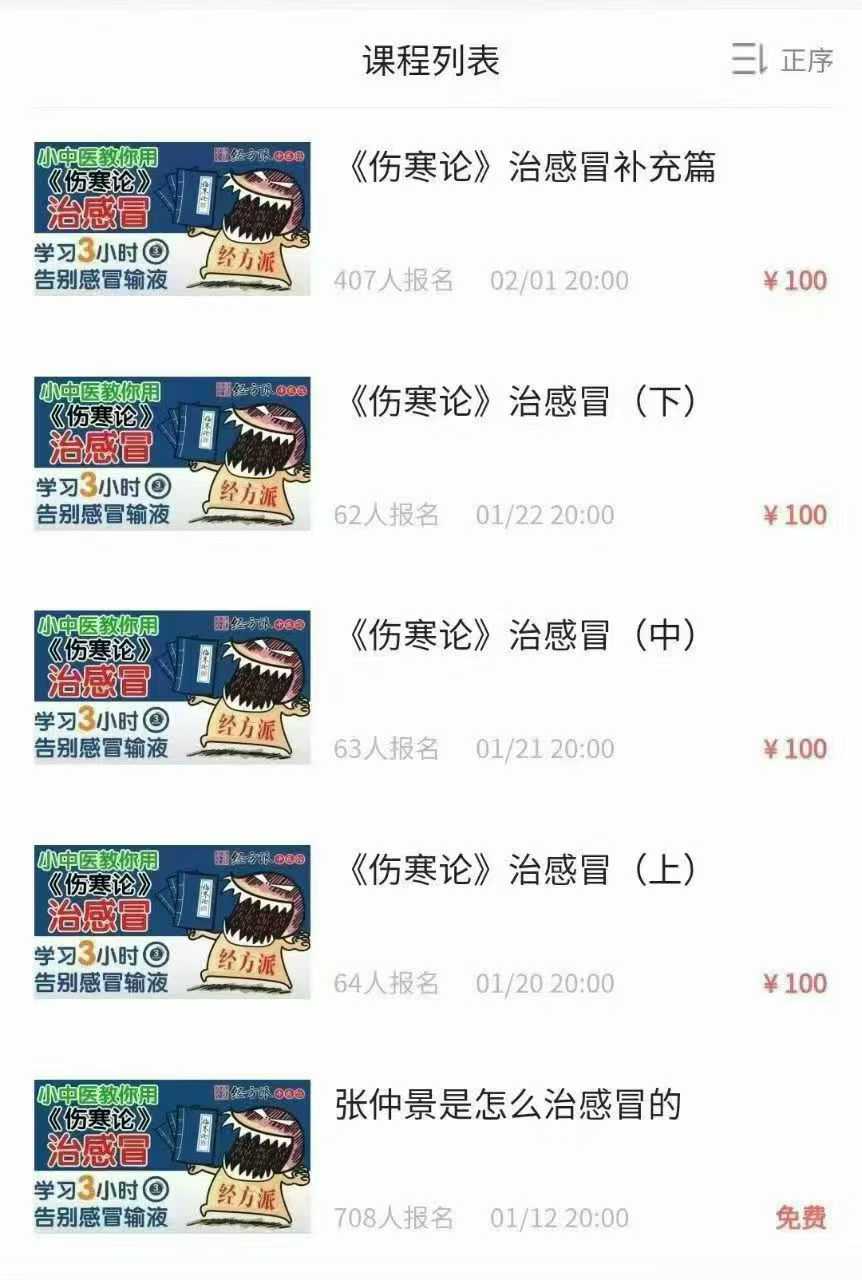The width and height of the screenshot is (862, 1280).
Task: Open the 《伤寒论》治感冒（中） course
Action: click(520, 636)
